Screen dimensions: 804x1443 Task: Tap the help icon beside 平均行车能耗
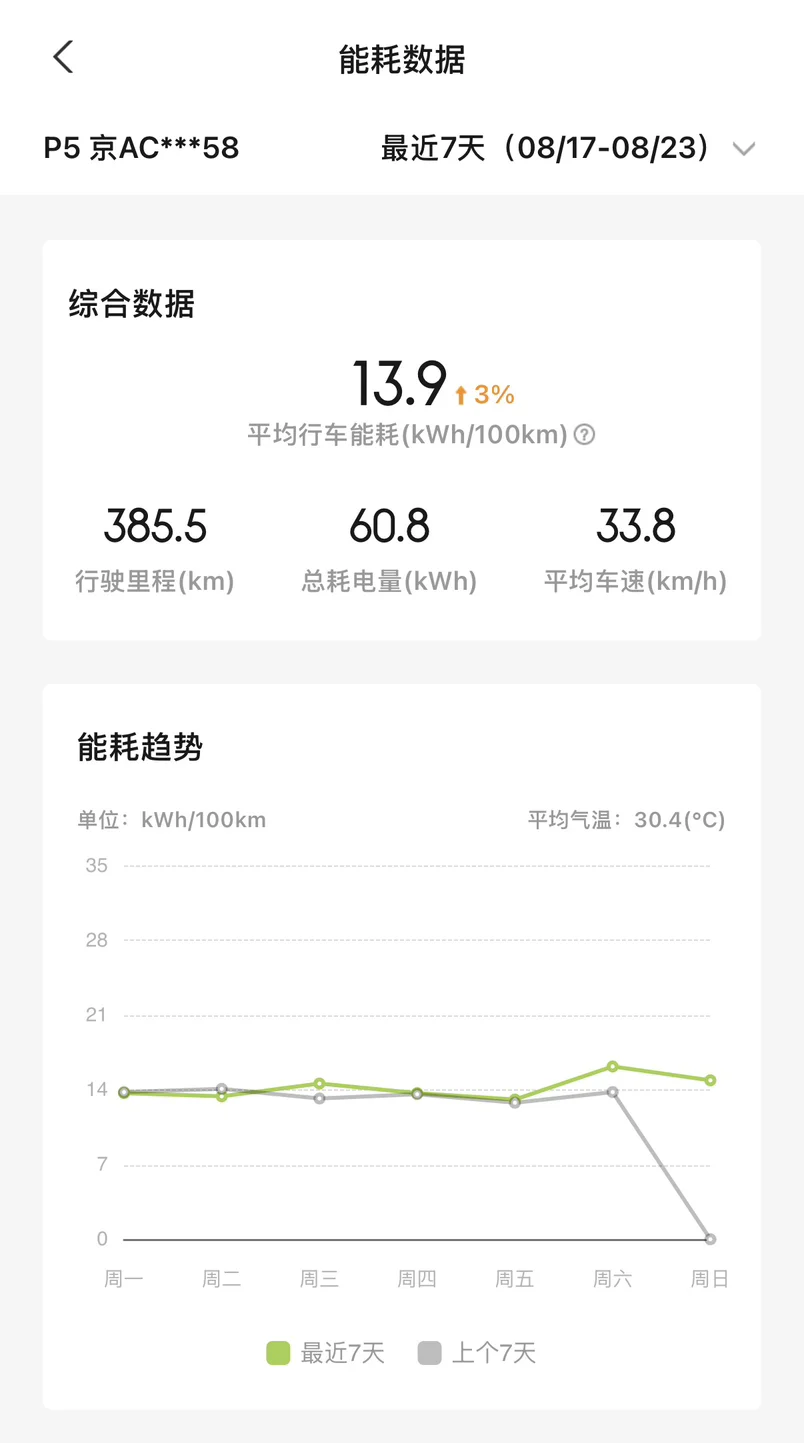pos(585,435)
